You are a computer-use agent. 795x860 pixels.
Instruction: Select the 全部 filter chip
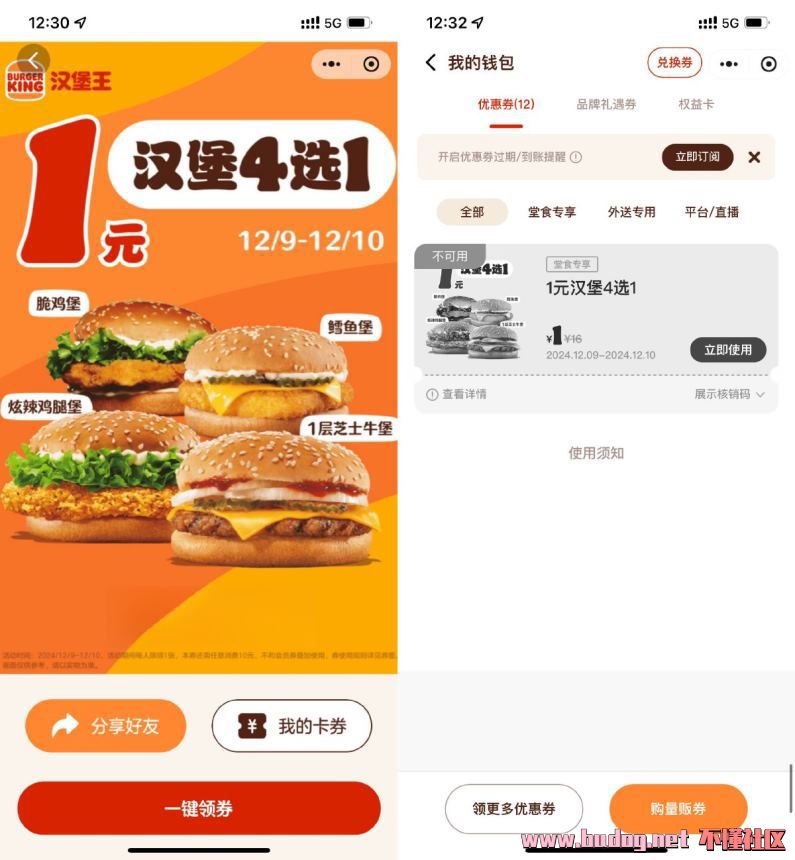[x=472, y=212]
